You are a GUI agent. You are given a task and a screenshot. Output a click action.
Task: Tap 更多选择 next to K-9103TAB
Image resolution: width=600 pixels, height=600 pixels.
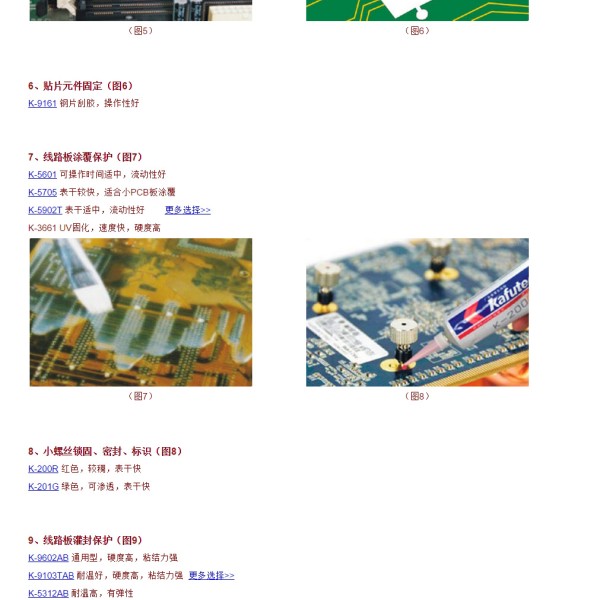pyautogui.click(x=211, y=575)
